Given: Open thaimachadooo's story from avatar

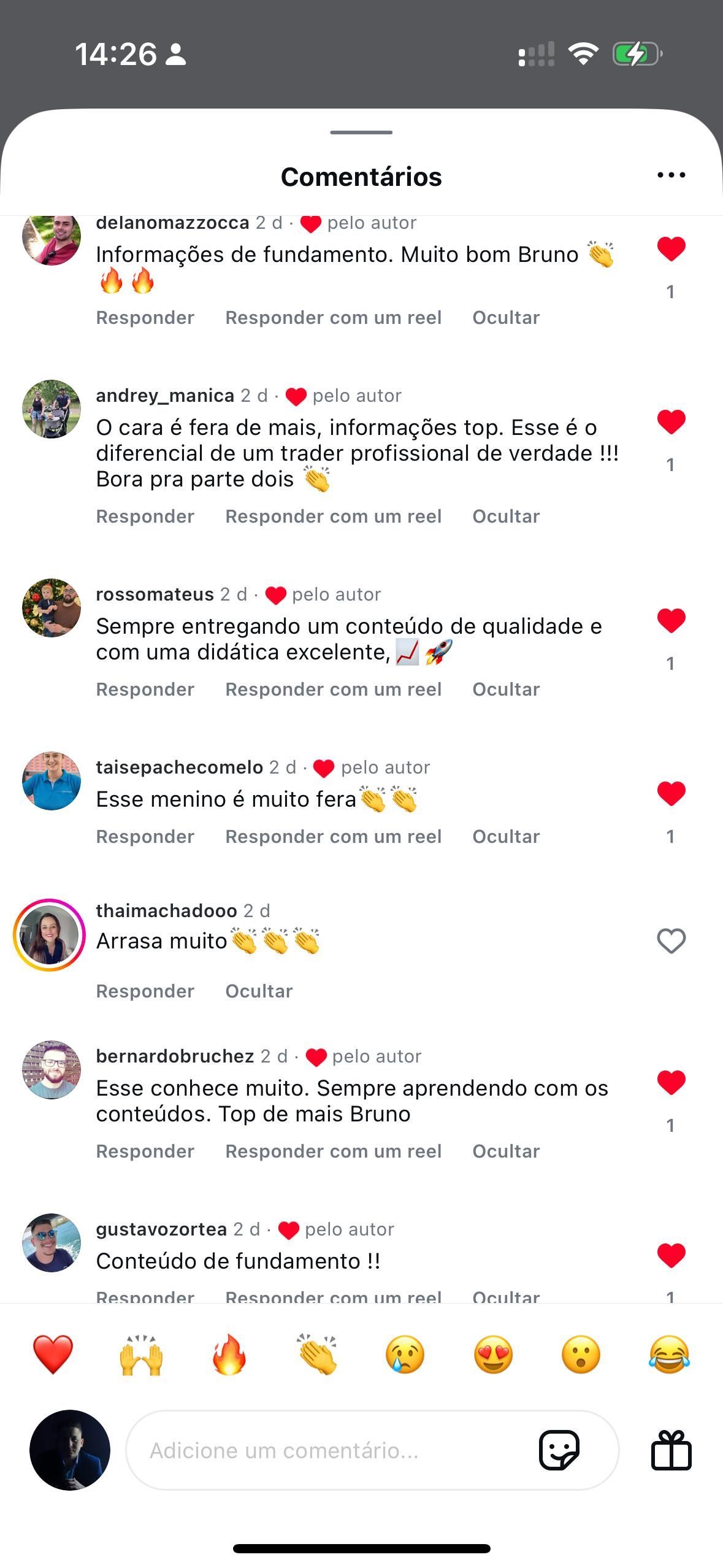Looking at the screenshot, I should (x=50, y=935).
